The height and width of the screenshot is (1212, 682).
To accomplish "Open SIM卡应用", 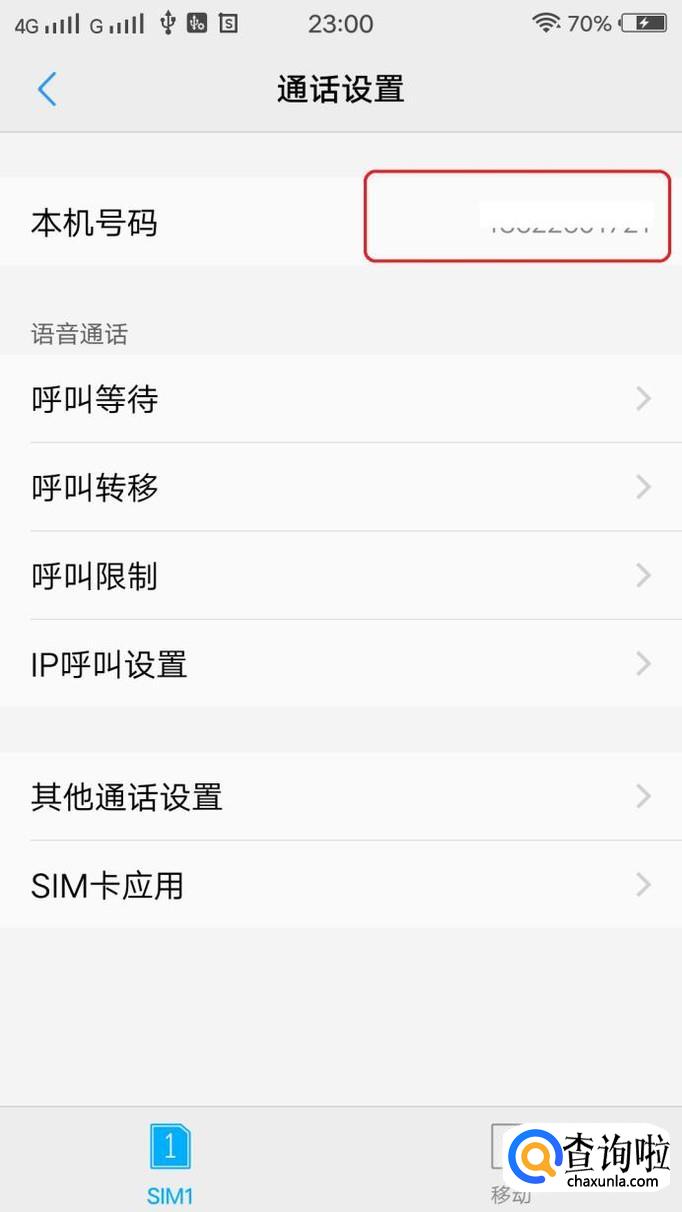I will [340, 885].
